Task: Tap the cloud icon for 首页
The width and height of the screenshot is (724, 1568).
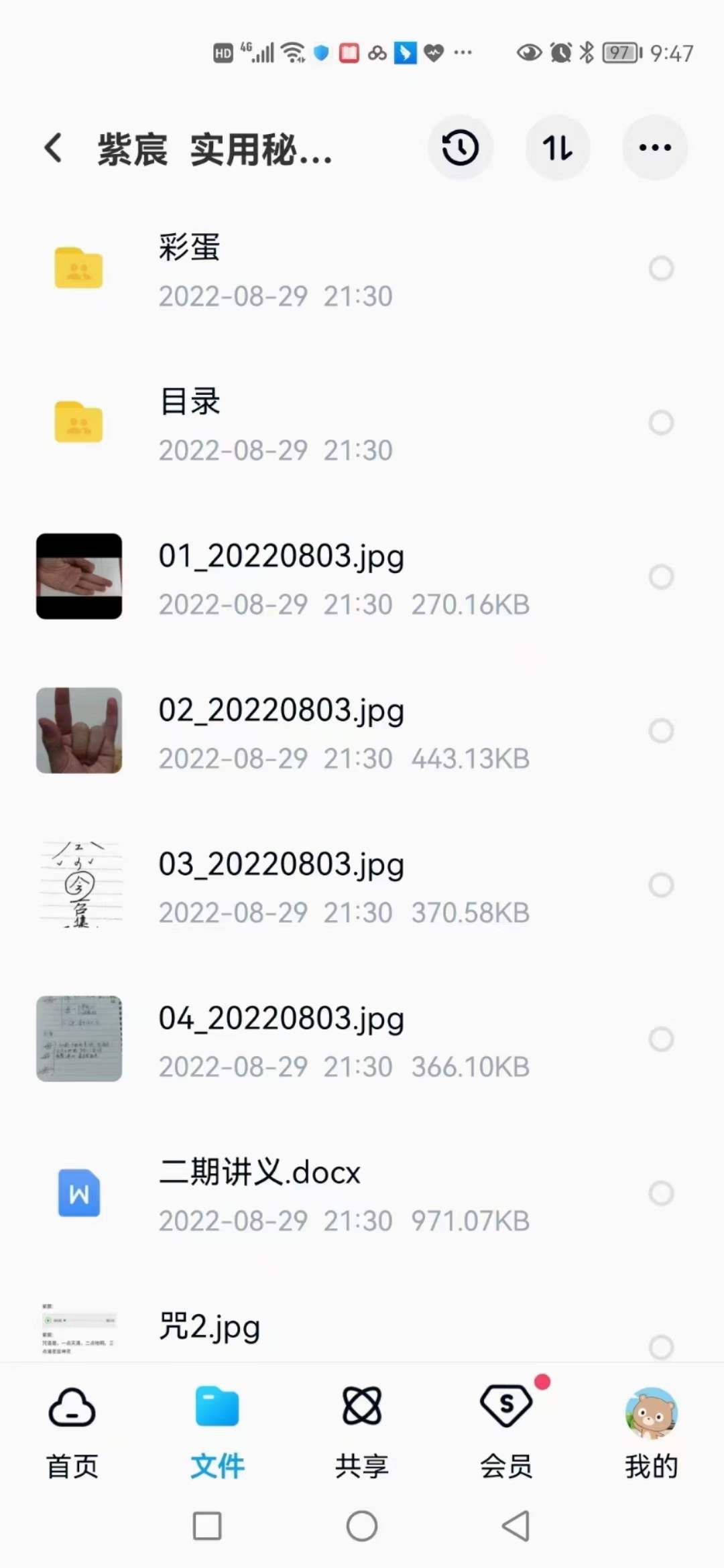Action: tap(72, 1407)
